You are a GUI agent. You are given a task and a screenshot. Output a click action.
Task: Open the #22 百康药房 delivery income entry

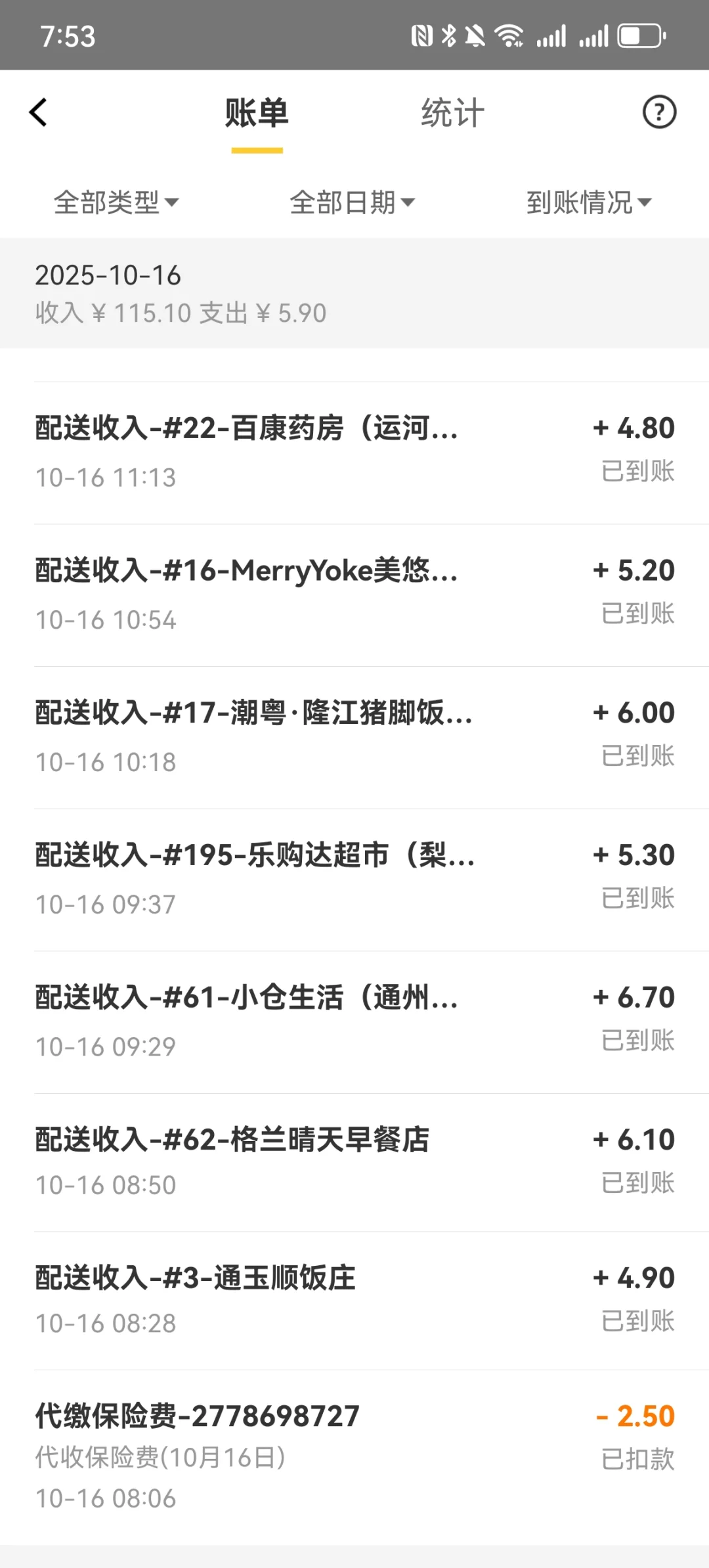click(x=354, y=452)
